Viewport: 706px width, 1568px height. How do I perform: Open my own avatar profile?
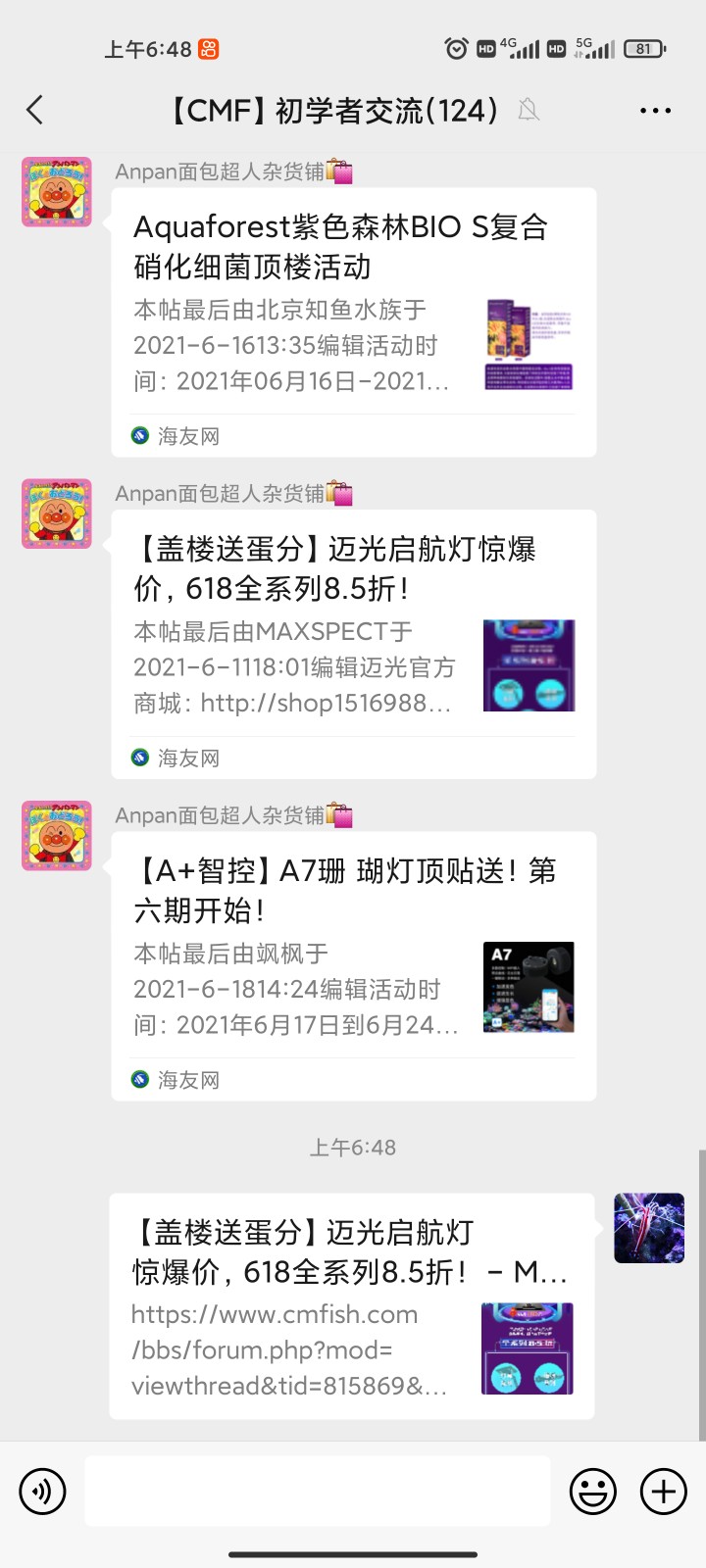(x=649, y=1228)
